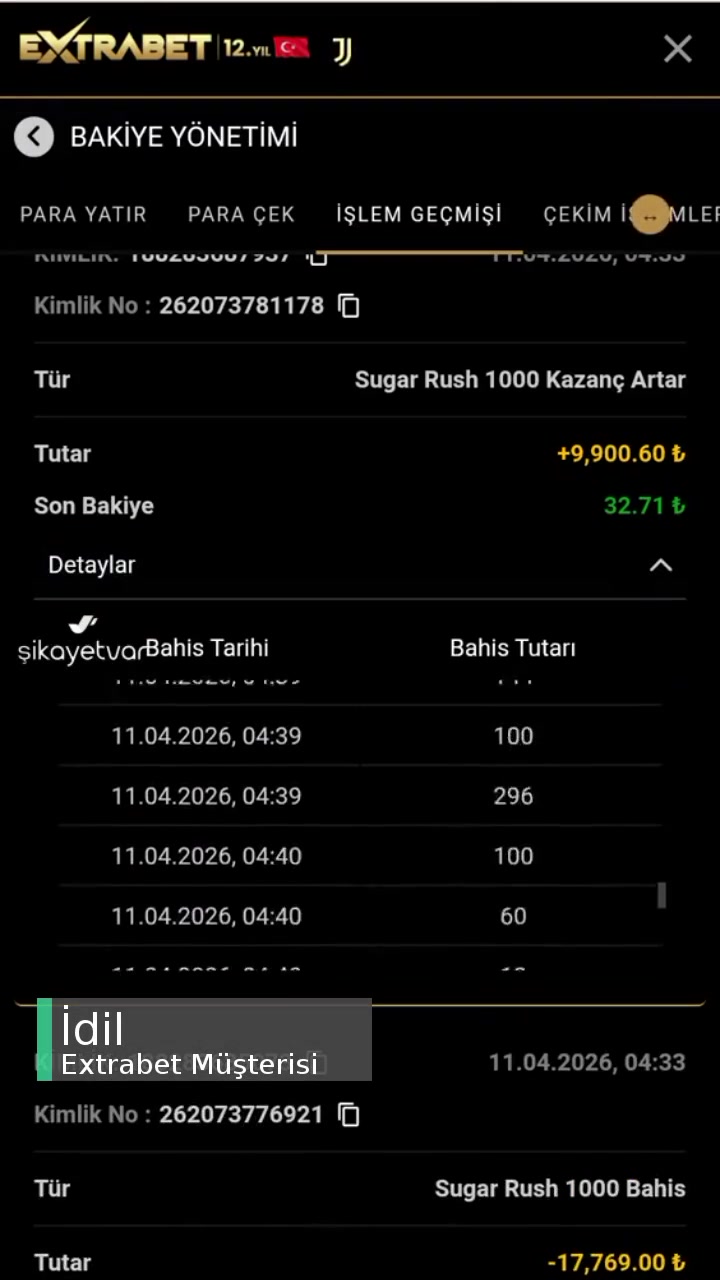Copy Kimlik No 262073776921 via copy icon
Image resolution: width=720 pixels, height=1280 pixels.
pos(349,1115)
